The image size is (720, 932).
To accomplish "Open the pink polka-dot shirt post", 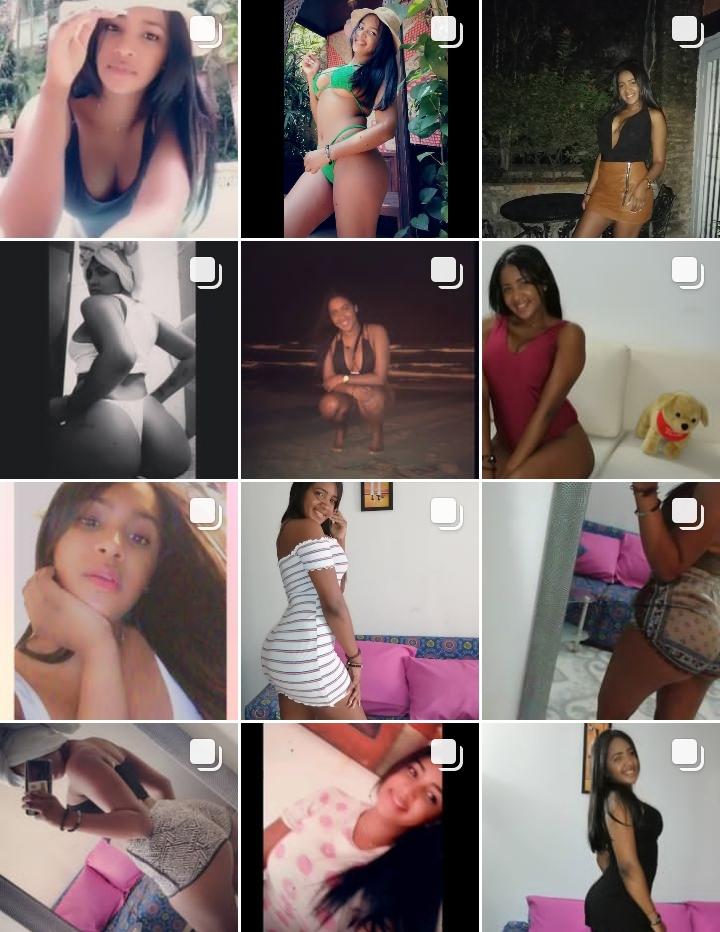I will [360, 827].
